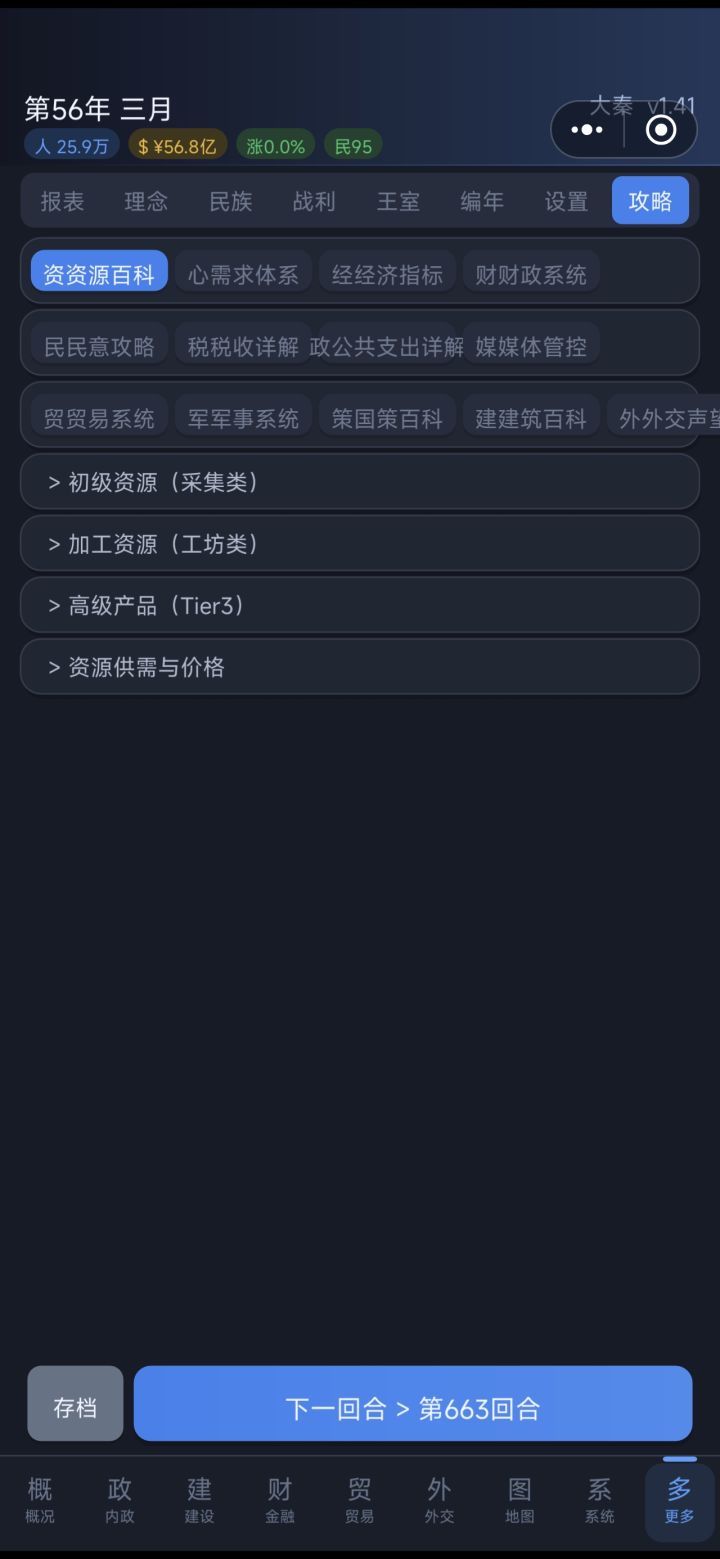Click the population 25.9万 badge
The width and height of the screenshot is (720, 1559).
pyautogui.click(x=70, y=144)
